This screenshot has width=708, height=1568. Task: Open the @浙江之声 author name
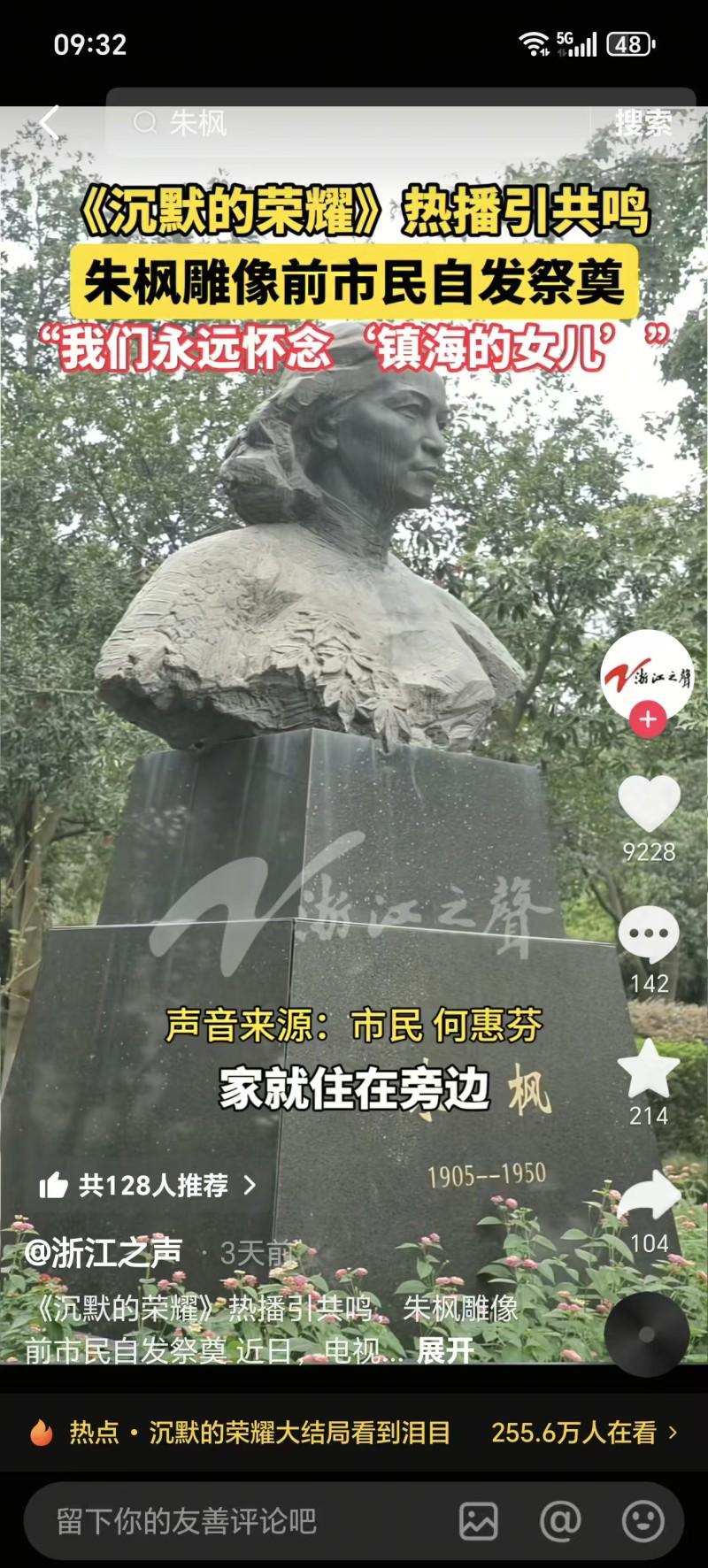coord(104,1252)
